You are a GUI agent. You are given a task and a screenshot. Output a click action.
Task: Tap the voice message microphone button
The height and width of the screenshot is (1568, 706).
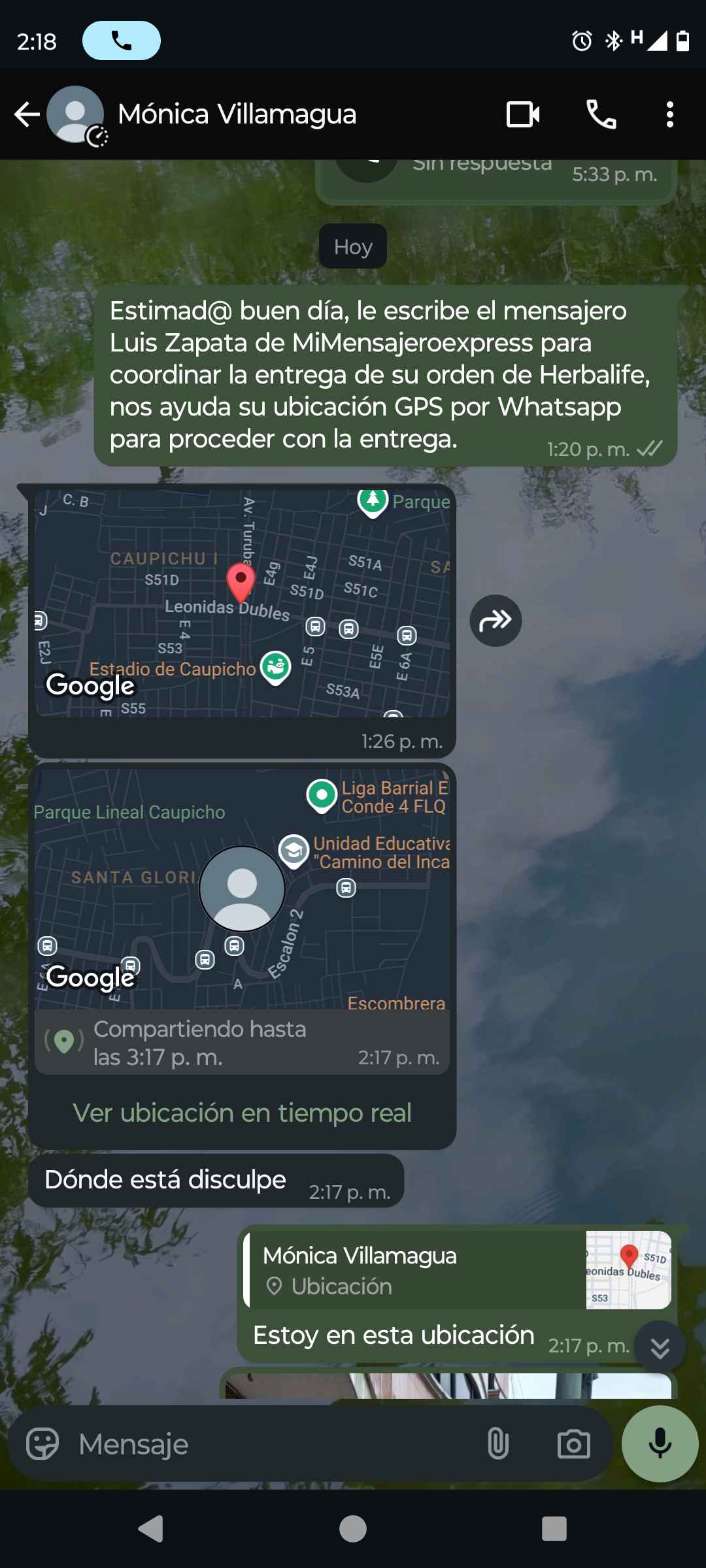coord(660,1444)
